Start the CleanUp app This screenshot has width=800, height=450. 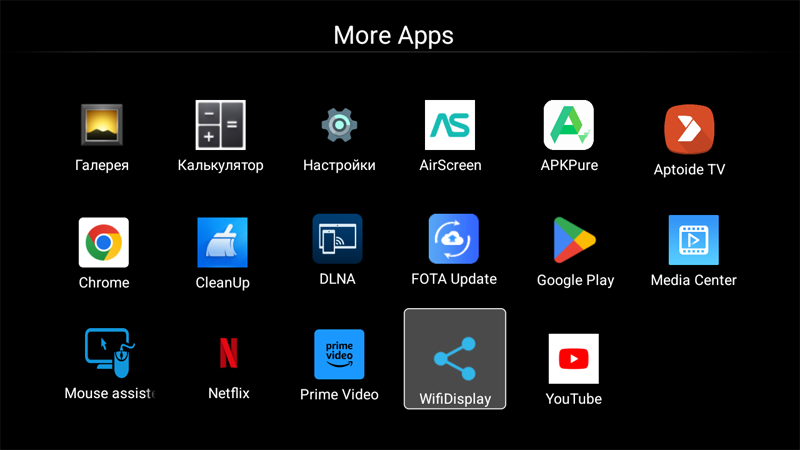[222, 242]
